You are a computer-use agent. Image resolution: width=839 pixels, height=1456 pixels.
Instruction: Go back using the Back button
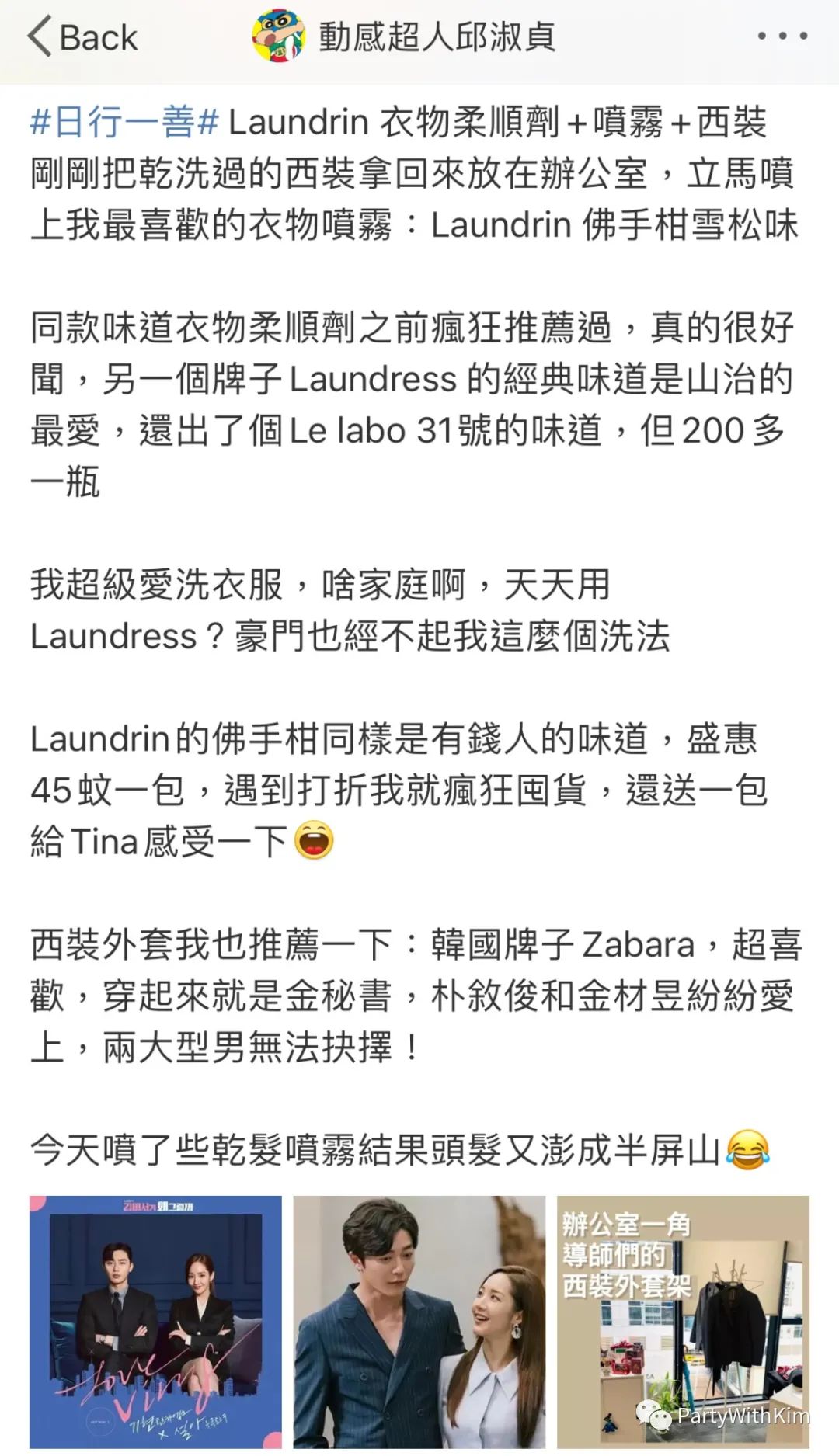click(x=82, y=36)
